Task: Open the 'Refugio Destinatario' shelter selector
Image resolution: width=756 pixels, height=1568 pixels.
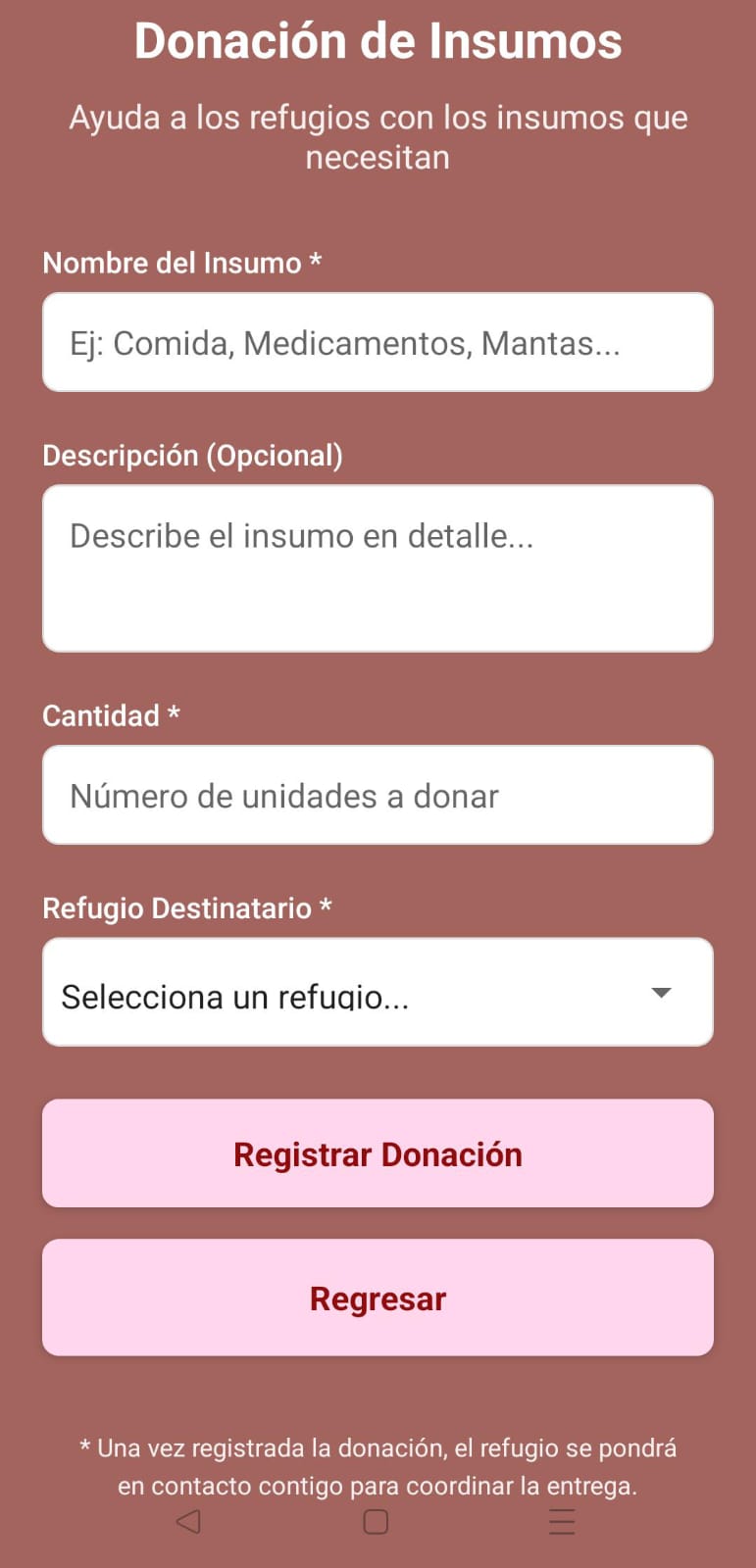Action: pyautogui.click(x=378, y=992)
